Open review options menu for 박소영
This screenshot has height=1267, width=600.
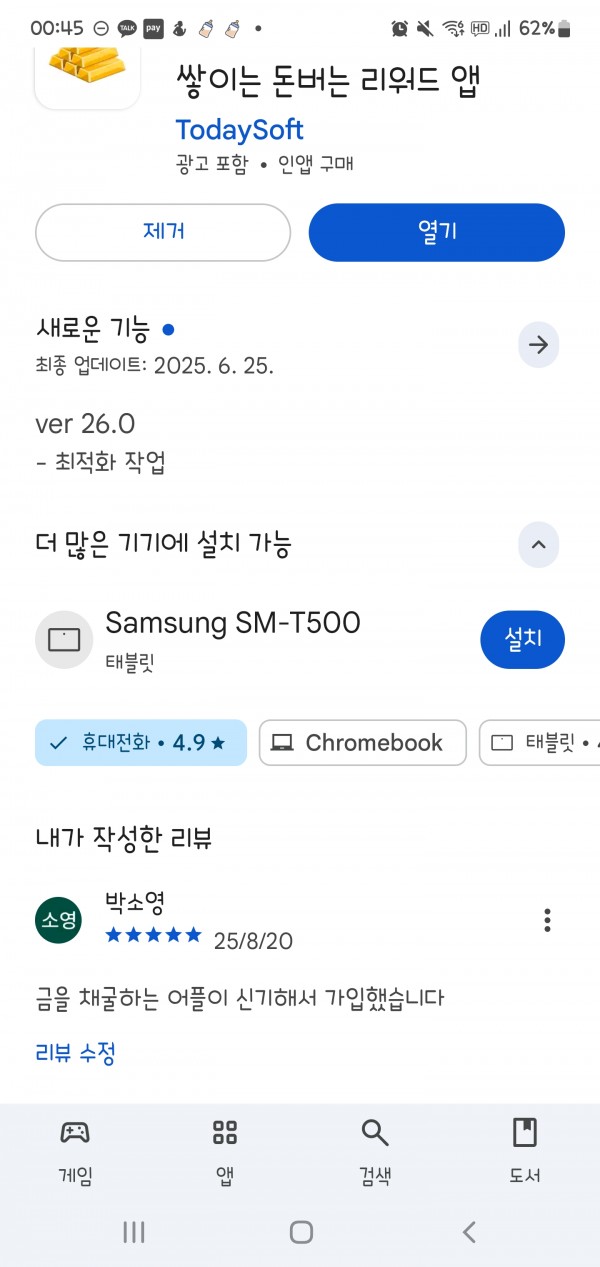[546, 920]
